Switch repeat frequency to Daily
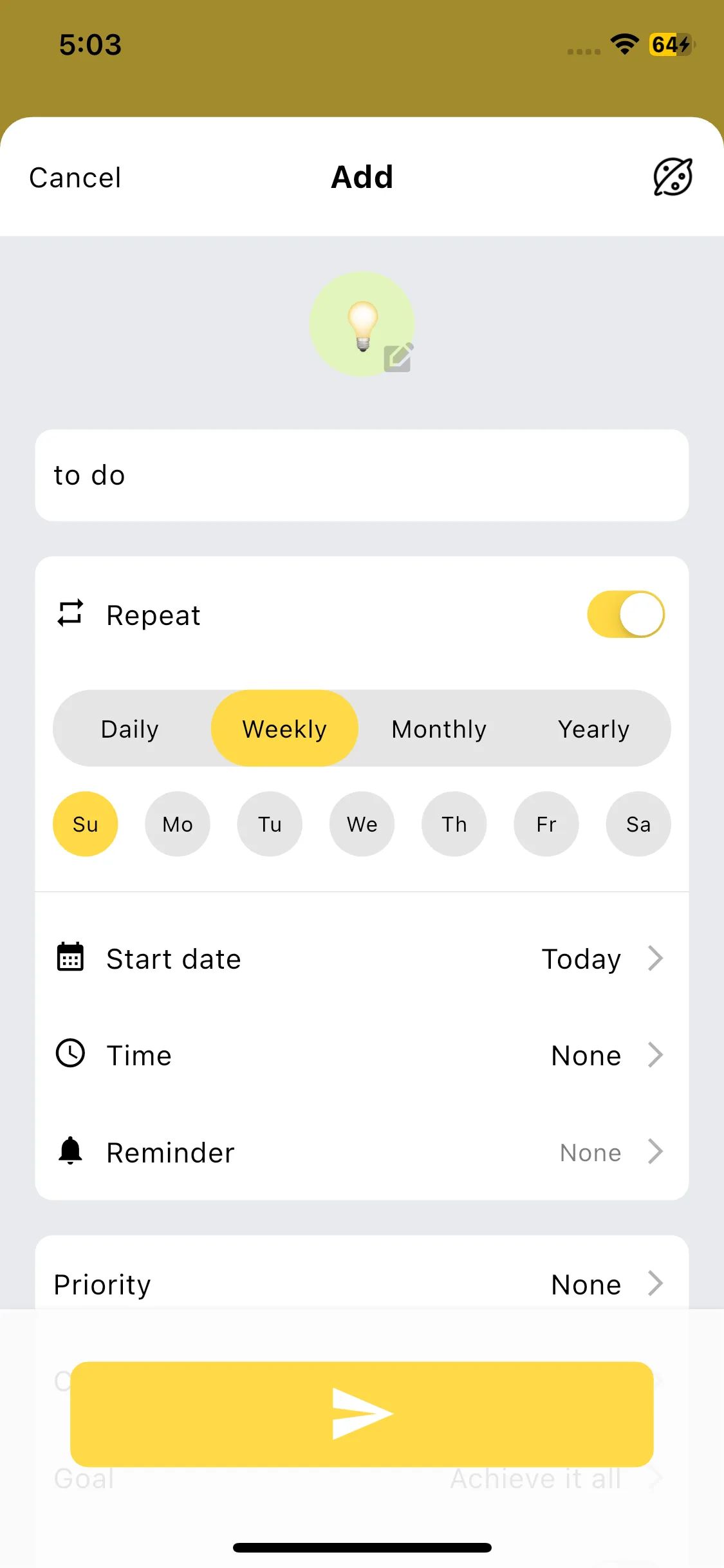 click(x=130, y=729)
